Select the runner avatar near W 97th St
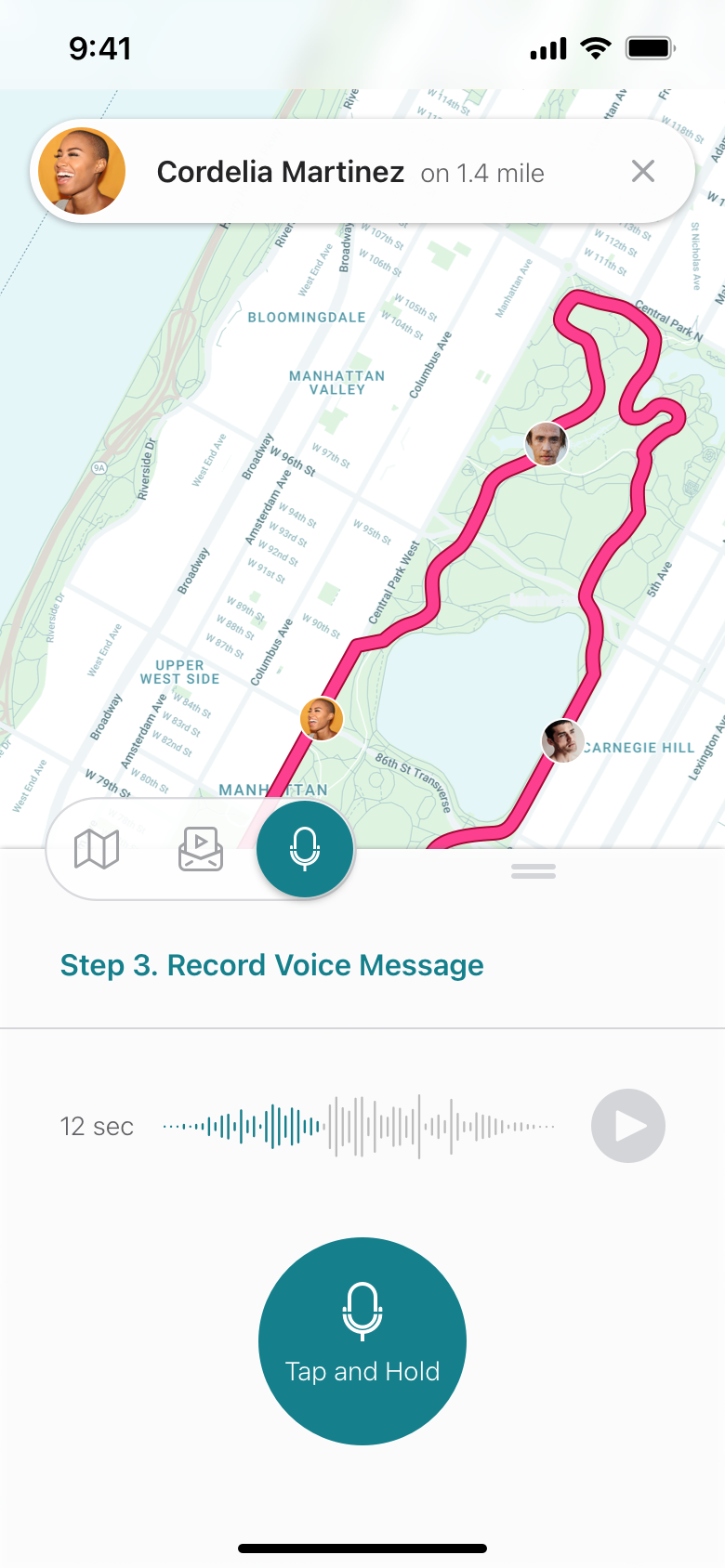This screenshot has width=725, height=1568. 547,443
